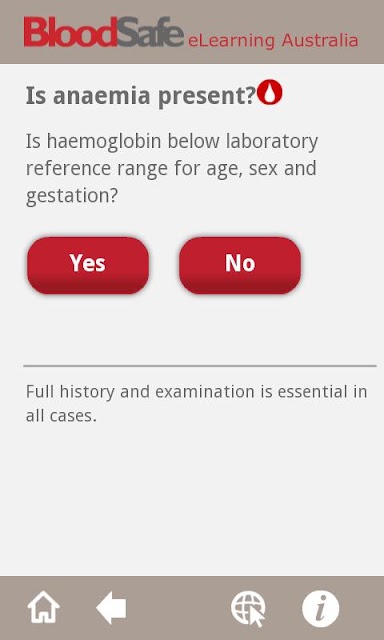
Task: Open the website globe icon
Action: (x=248, y=609)
